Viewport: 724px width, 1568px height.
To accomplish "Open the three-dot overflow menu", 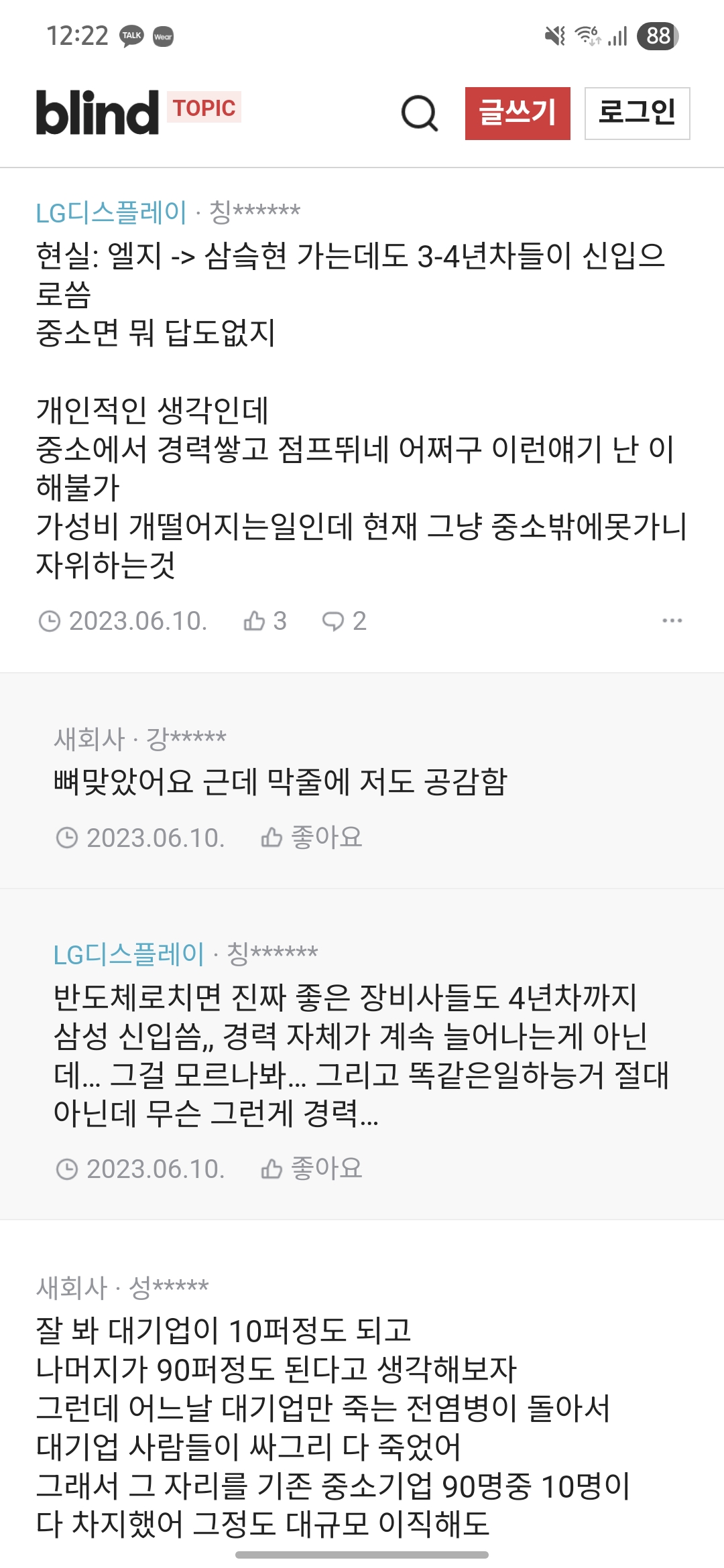I will coord(672,620).
